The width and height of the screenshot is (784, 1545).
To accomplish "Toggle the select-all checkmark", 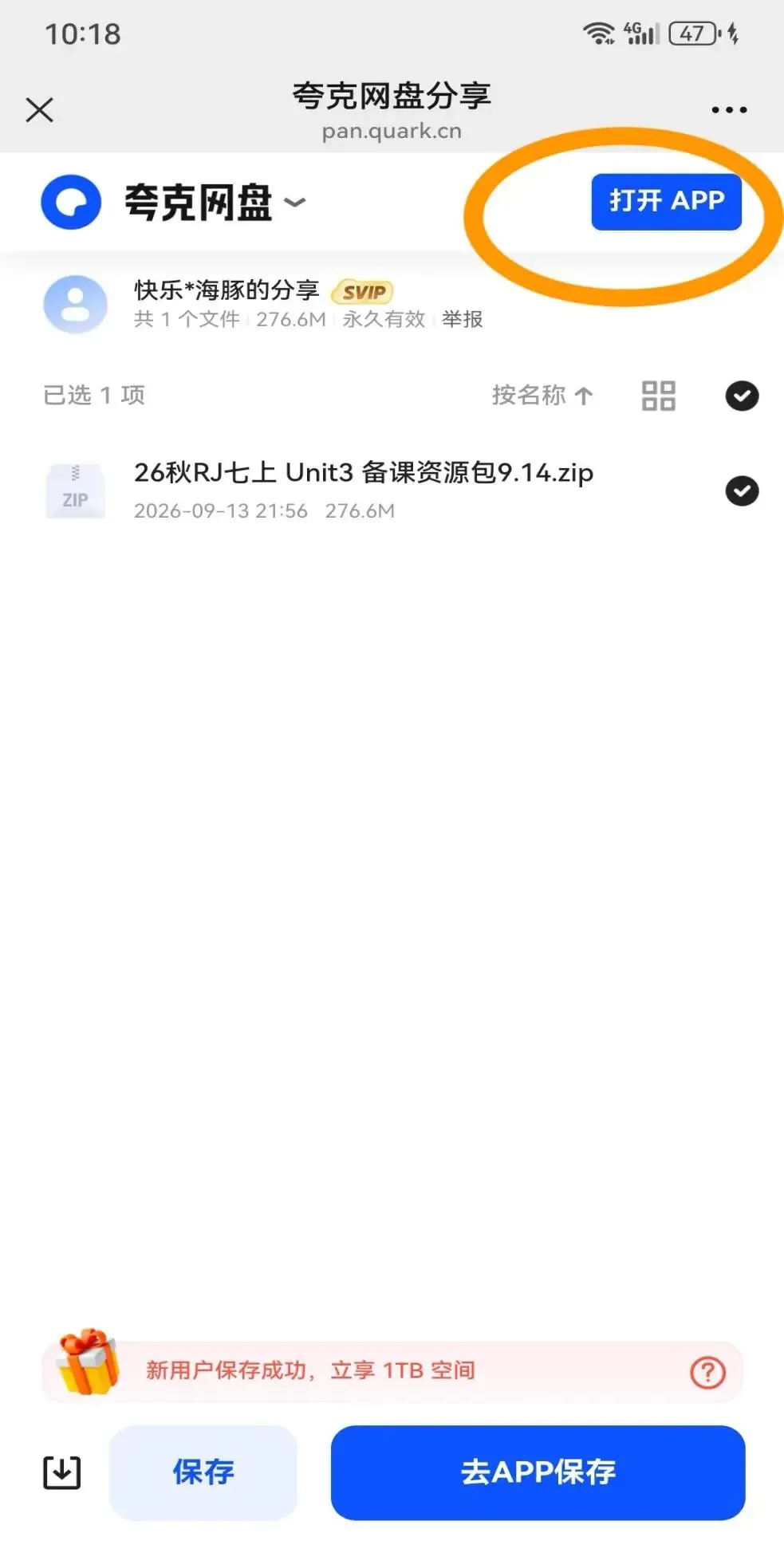I will point(742,396).
